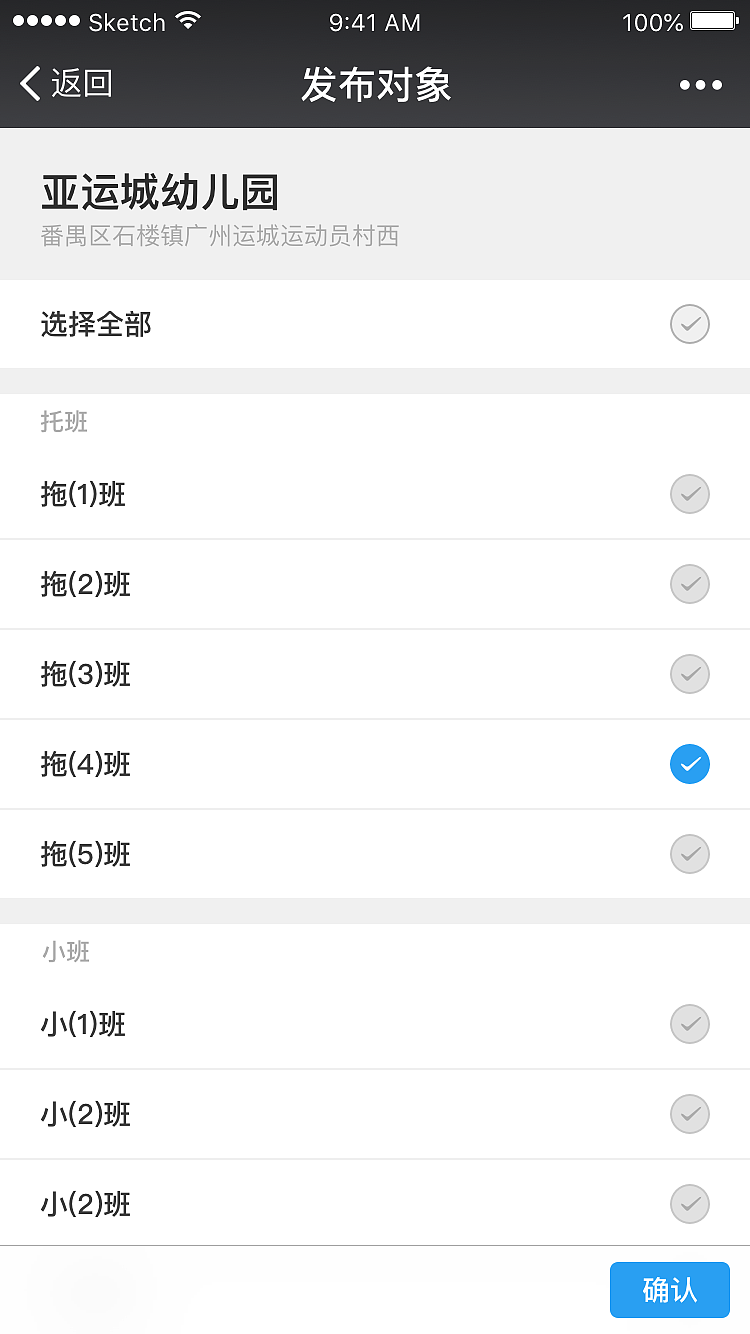The height and width of the screenshot is (1334, 750).
Task: Tap the 托班 section header
Action: [x=64, y=422]
